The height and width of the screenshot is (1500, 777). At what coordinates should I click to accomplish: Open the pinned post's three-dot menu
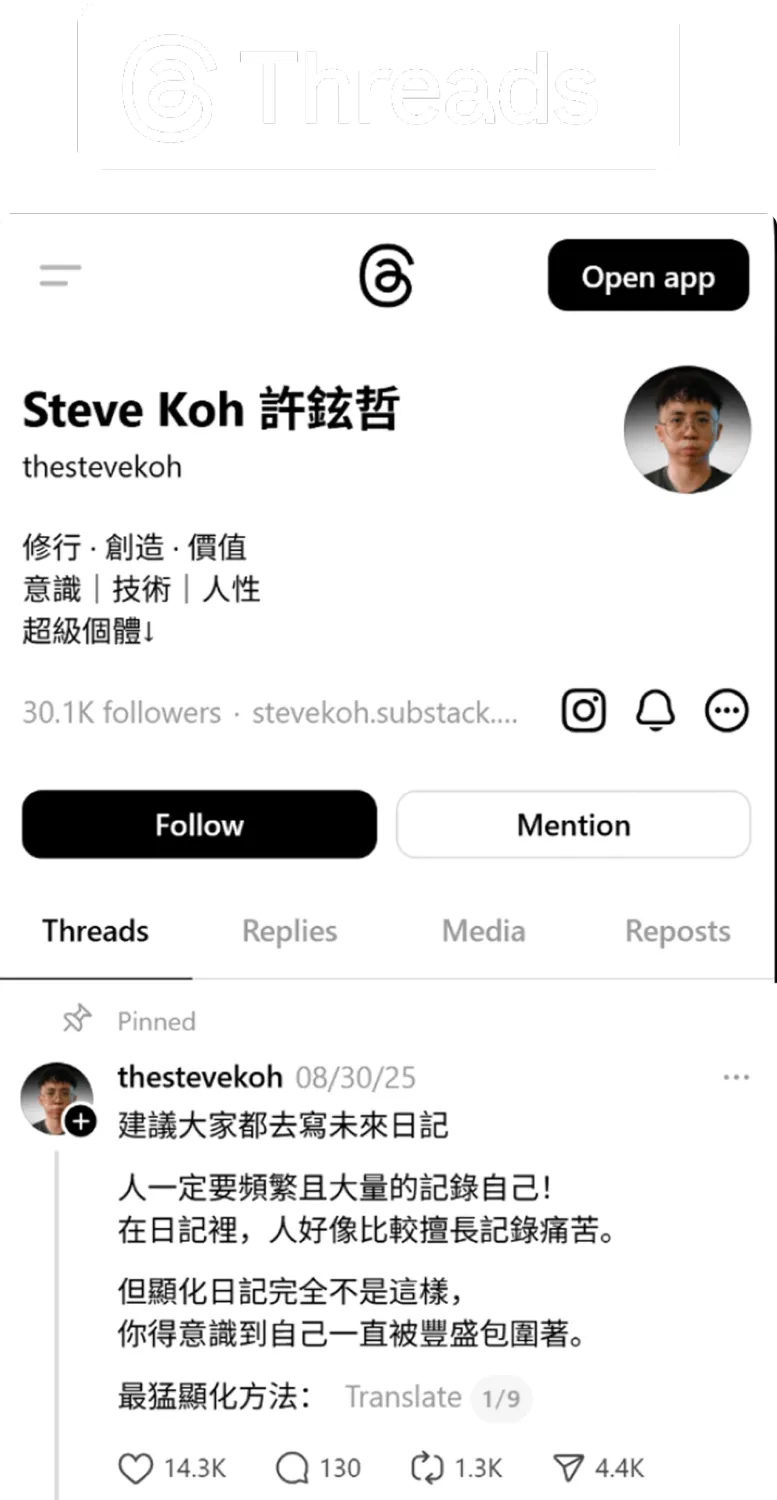(x=735, y=1078)
